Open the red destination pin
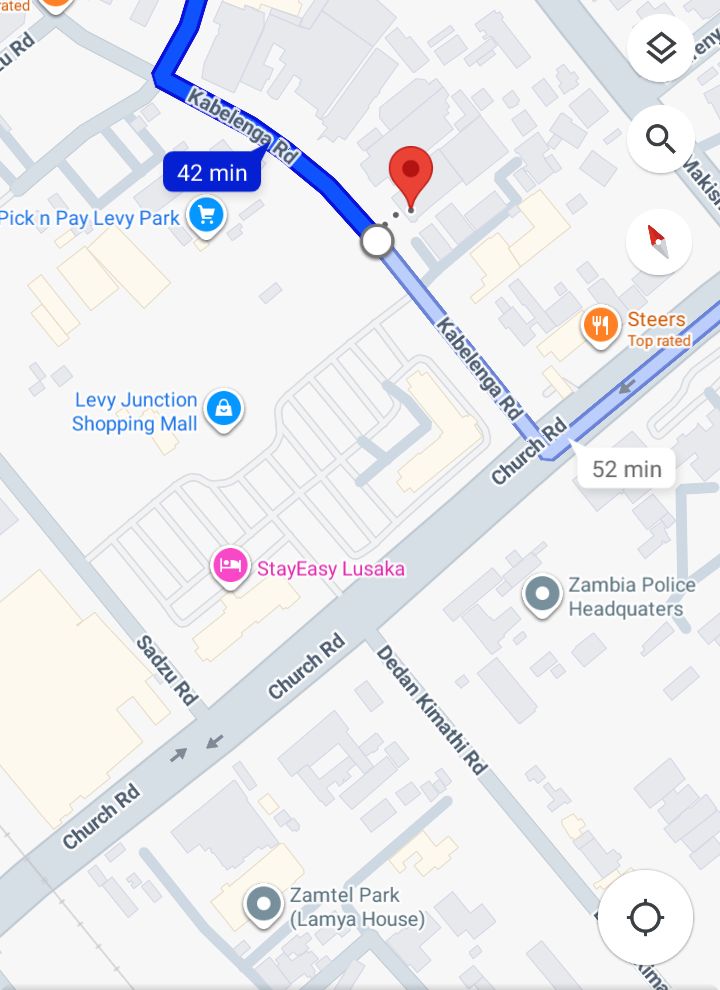 coord(410,174)
